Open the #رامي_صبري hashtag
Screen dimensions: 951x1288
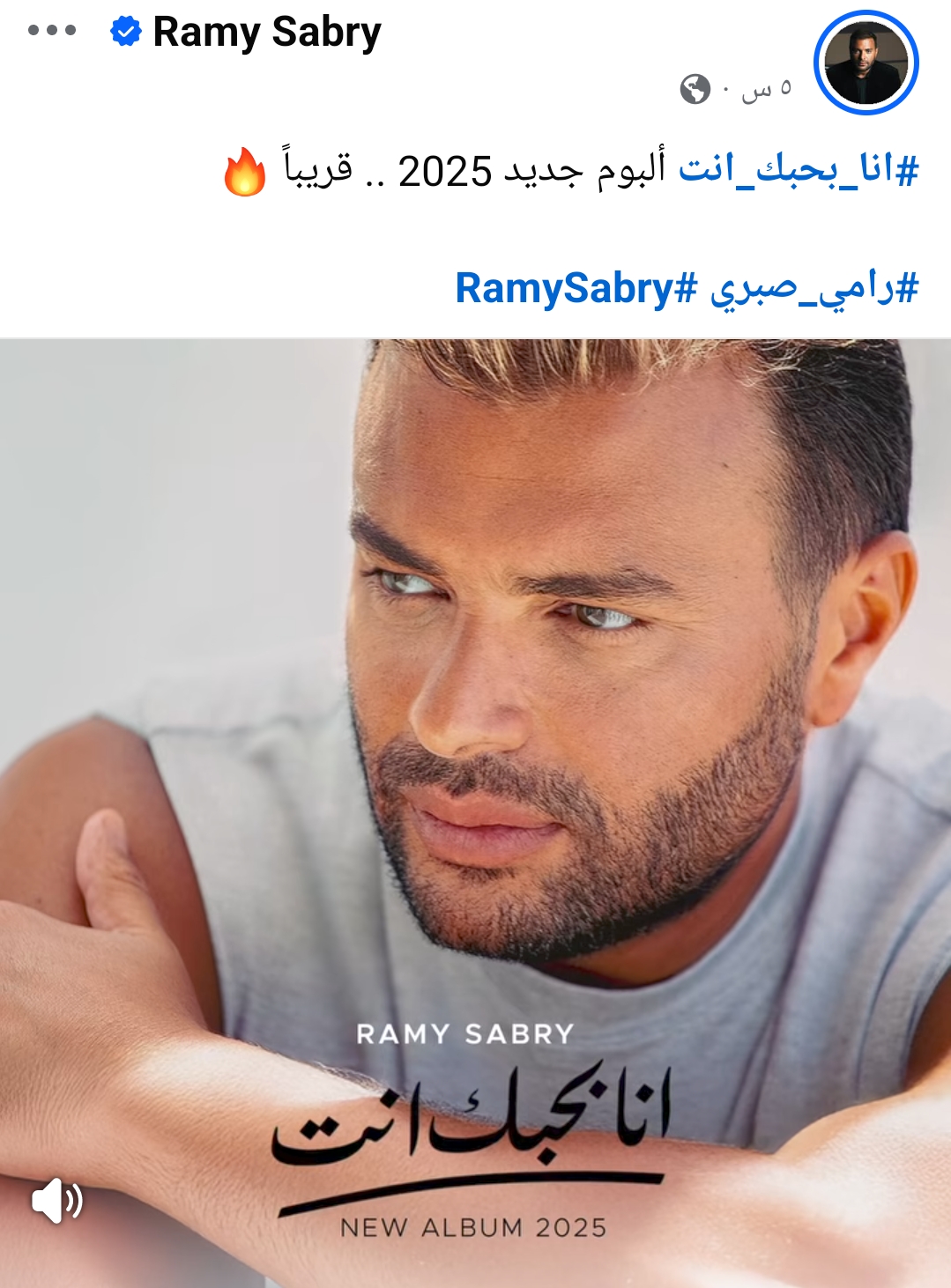click(814, 289)
